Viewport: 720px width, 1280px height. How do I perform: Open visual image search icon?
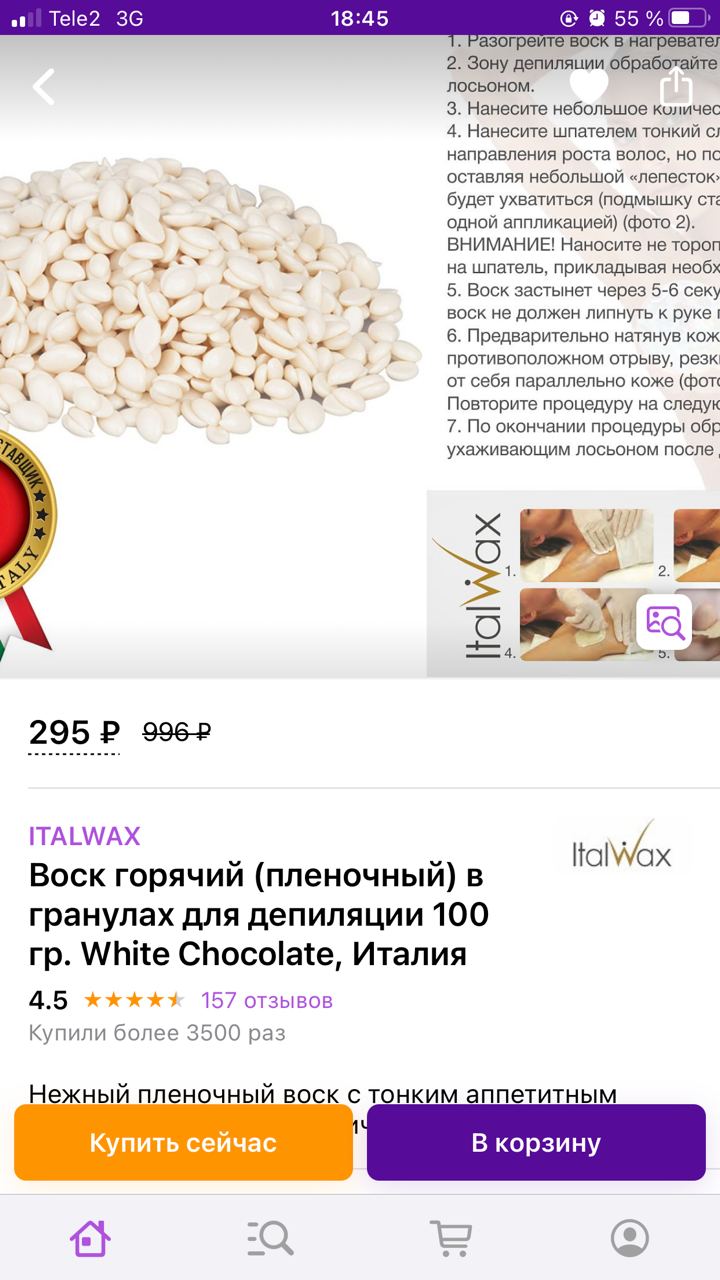pyautogui.click(x=664, y=621)
